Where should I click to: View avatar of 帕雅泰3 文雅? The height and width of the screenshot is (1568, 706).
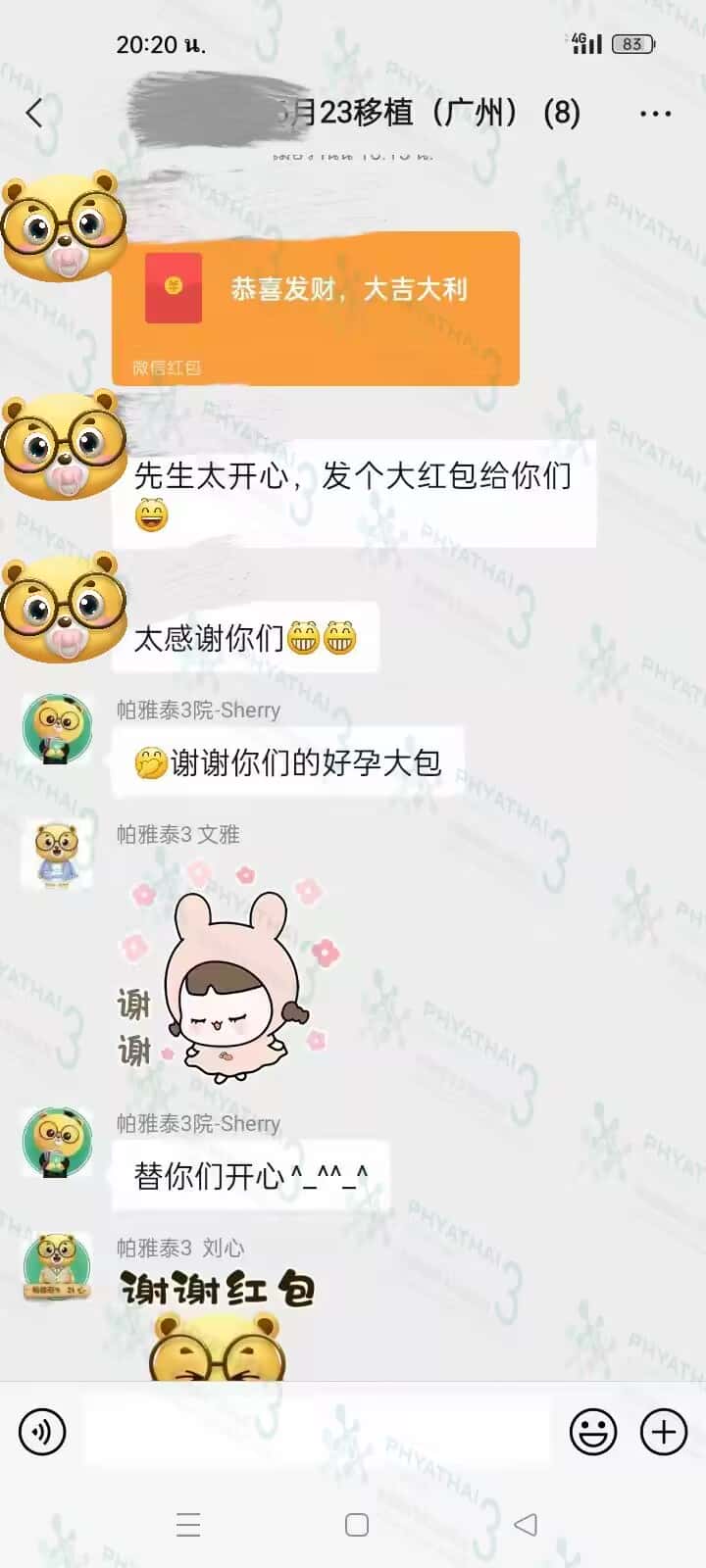click(x=57, y=855)
